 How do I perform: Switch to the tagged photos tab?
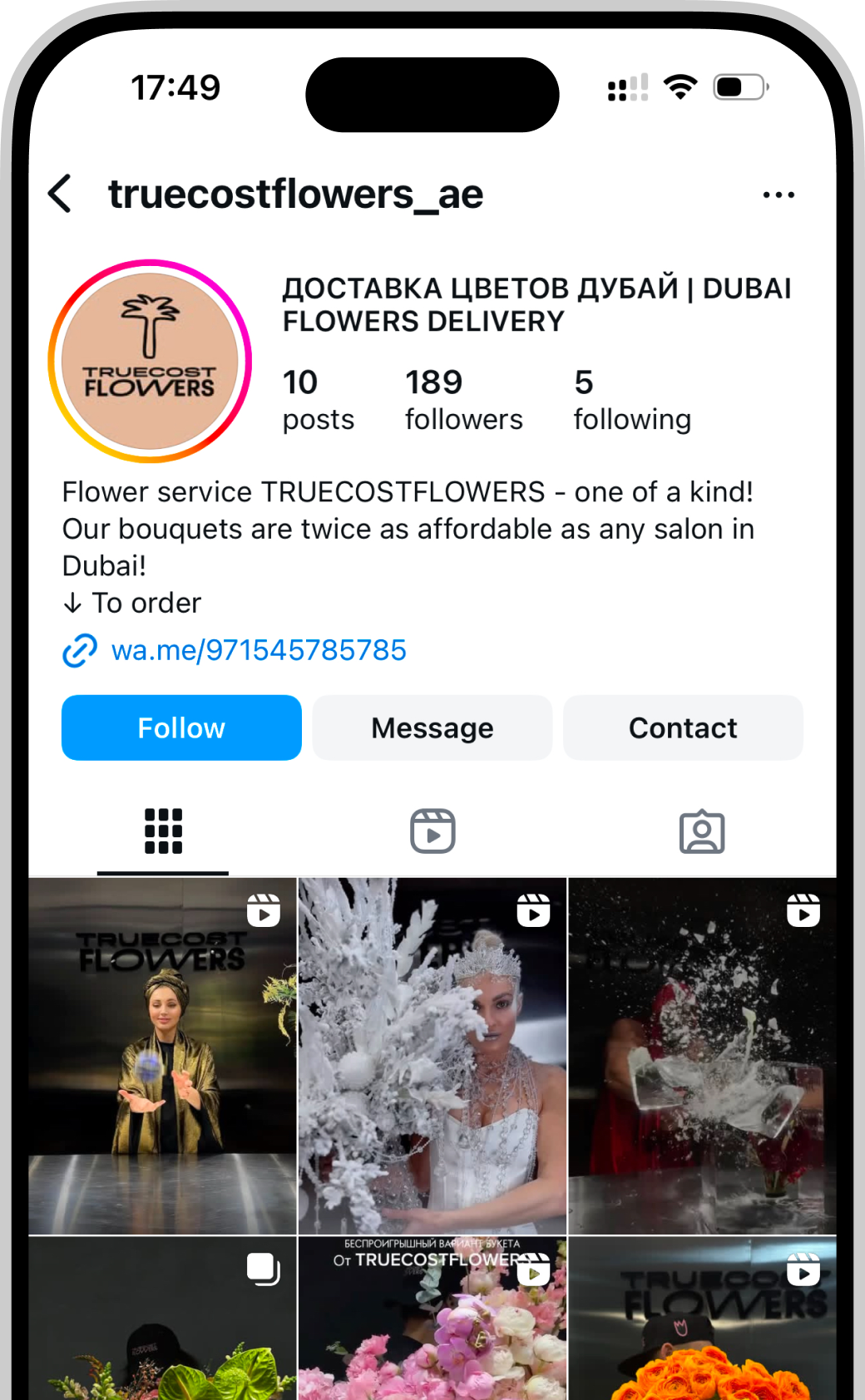coord(702,831)
